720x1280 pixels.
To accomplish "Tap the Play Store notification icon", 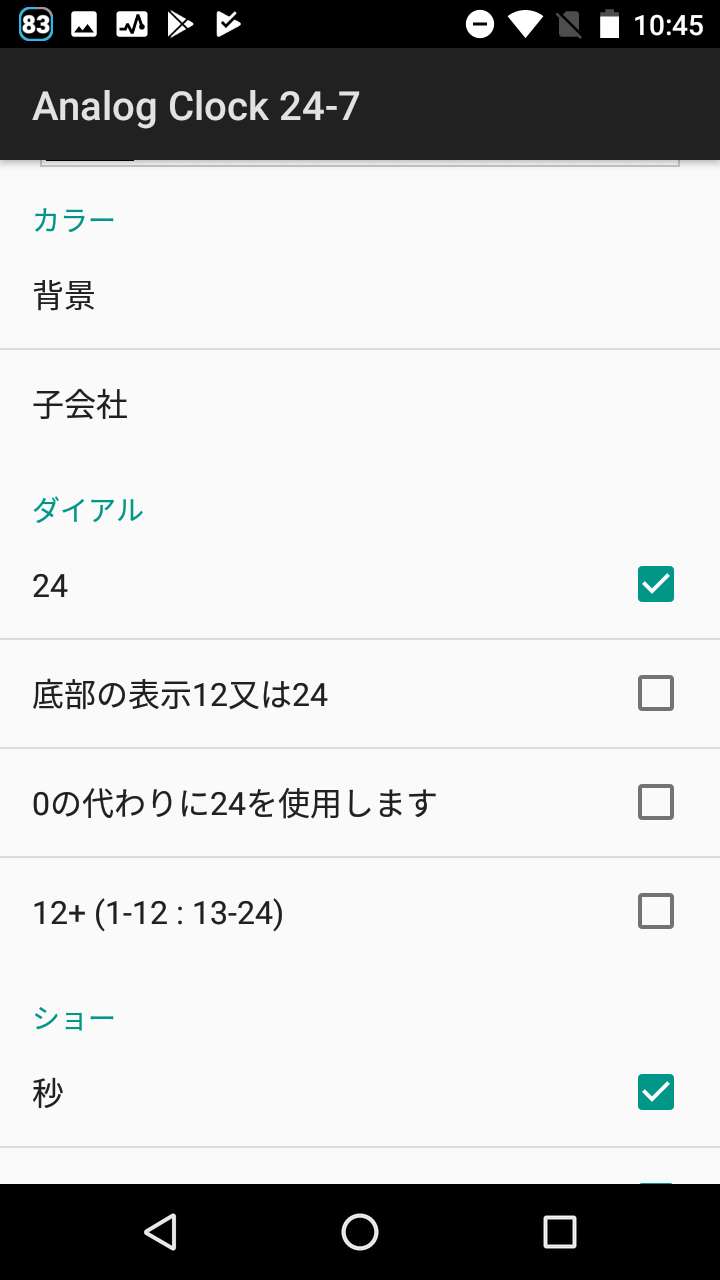I will (181, 24).
